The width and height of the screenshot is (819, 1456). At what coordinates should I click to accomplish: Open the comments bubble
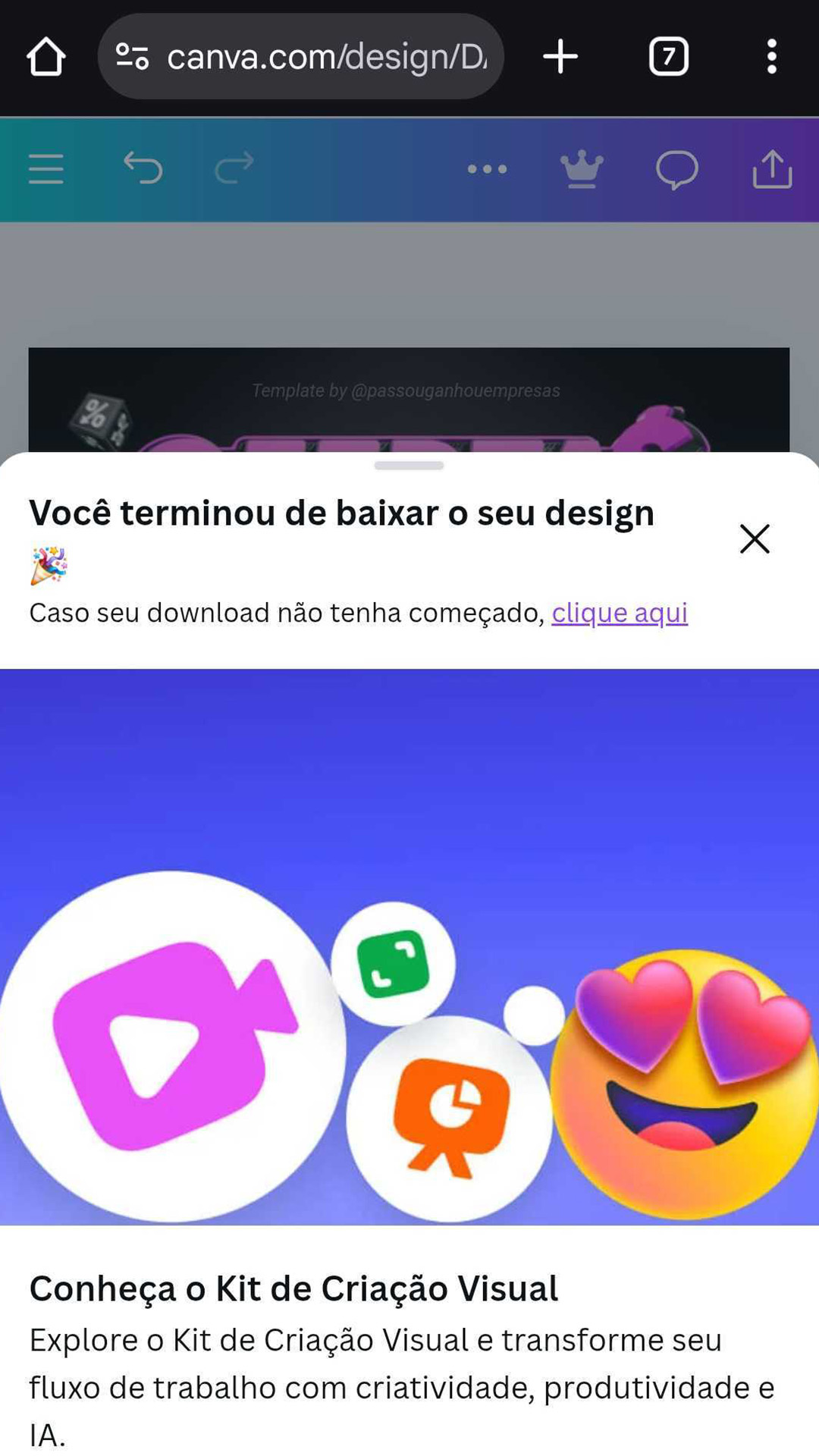point(677,169)
